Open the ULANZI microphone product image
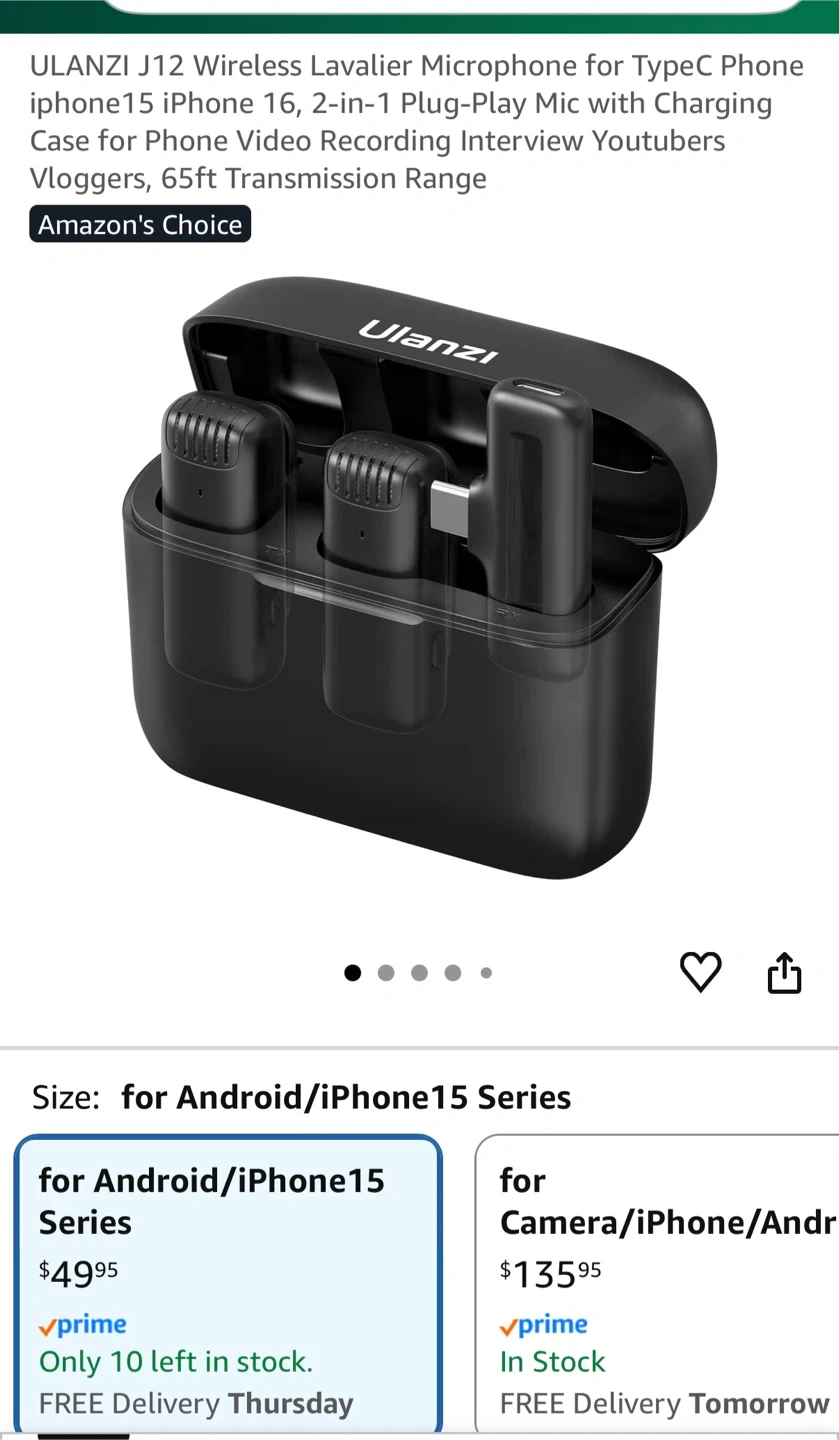This screenshot has width=839, height=1440. pos(420,580)
